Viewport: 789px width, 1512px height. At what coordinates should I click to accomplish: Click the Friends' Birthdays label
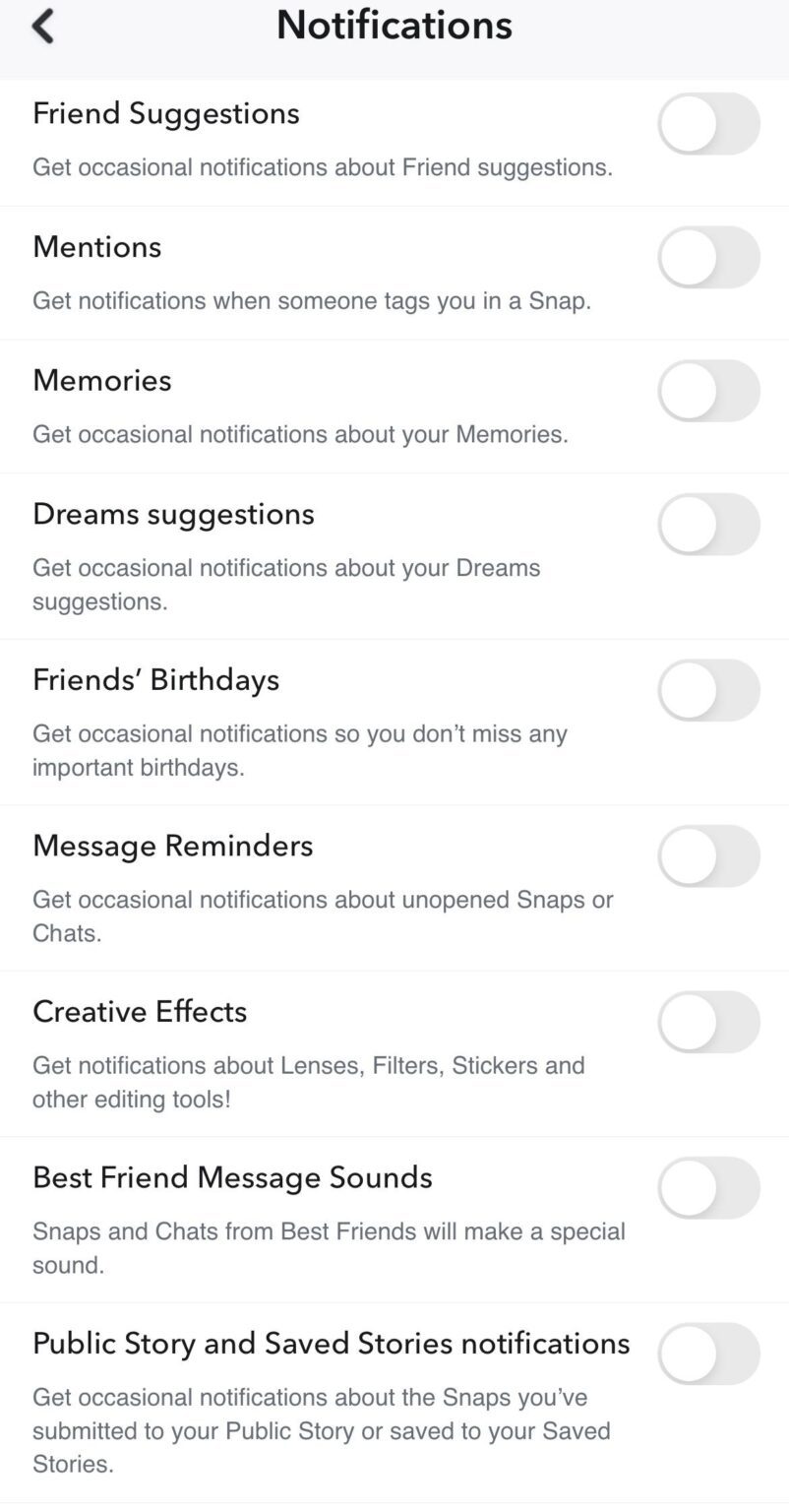(156, 679)
